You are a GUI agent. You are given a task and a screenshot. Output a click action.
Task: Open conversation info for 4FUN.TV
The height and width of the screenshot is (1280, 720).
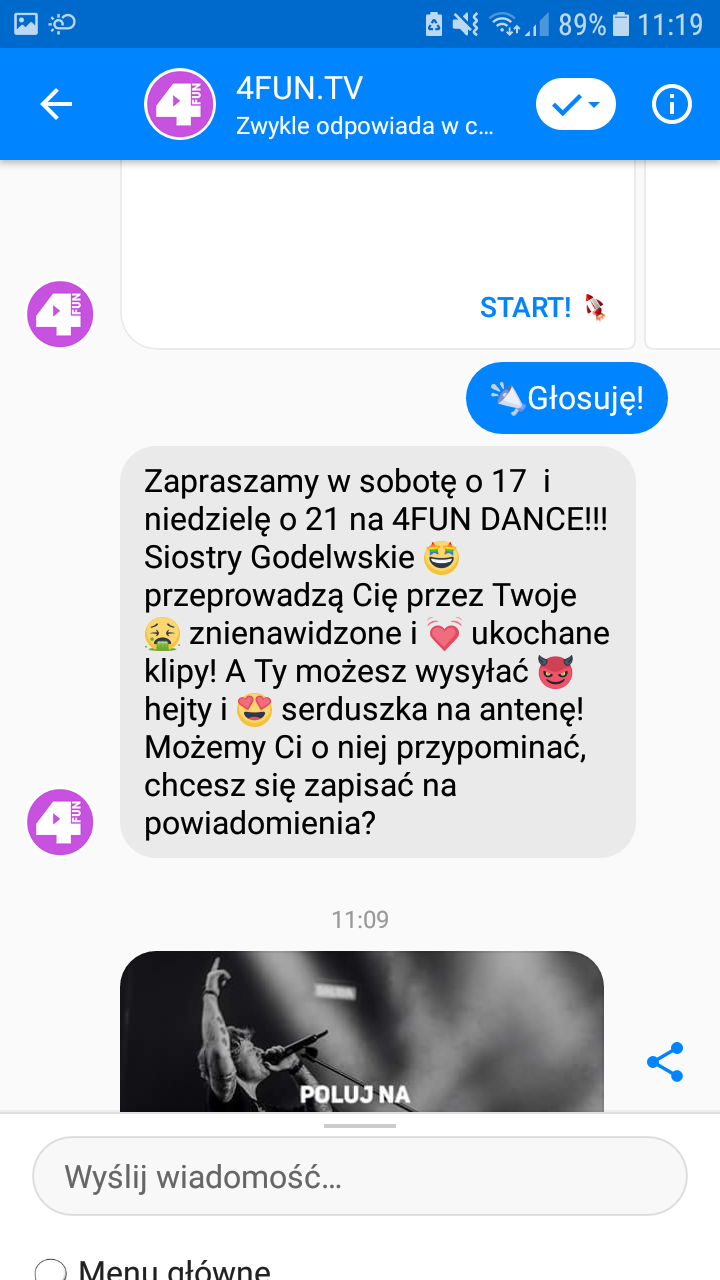point(671,104)
